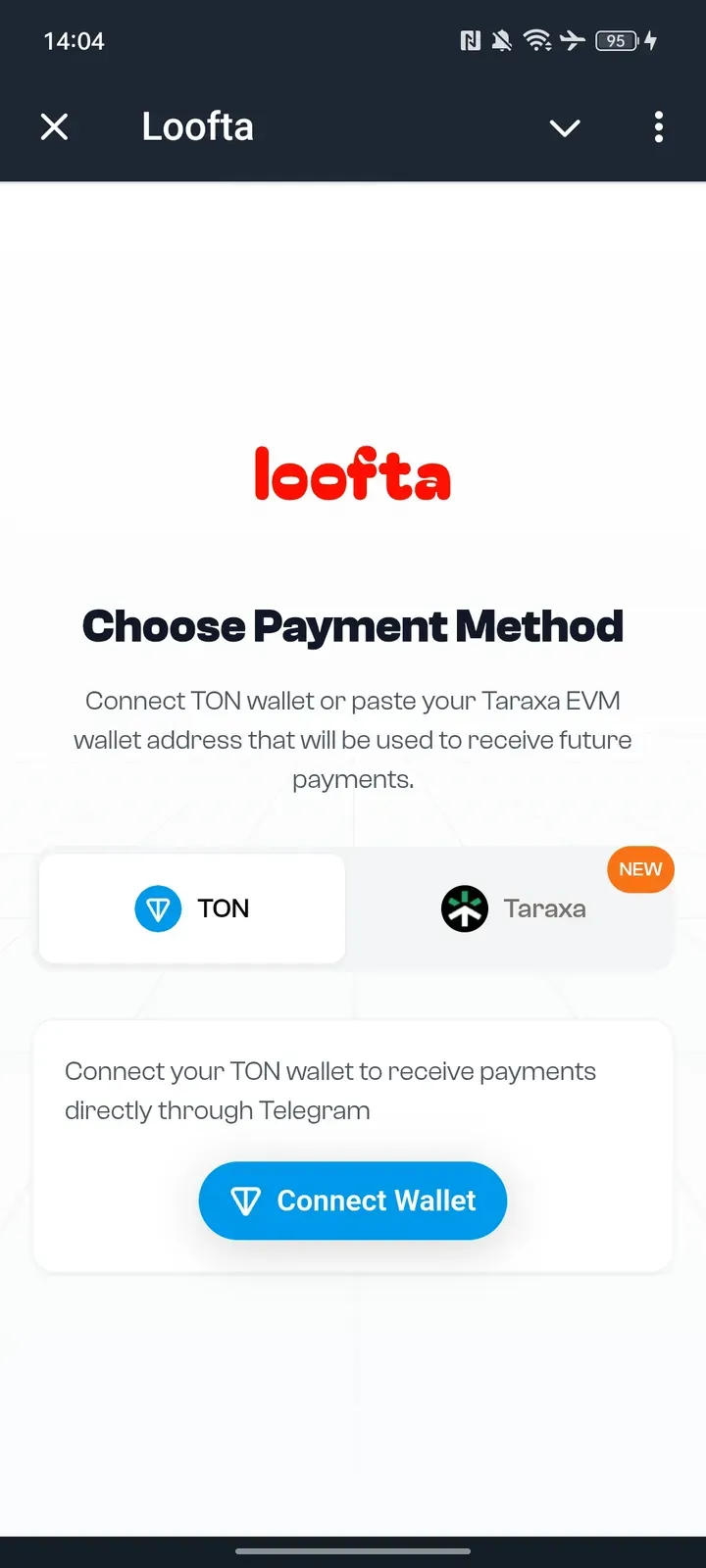Tap the Connect Wallet button
The height and width of the screenshot is (1568, 706).
353,1200
